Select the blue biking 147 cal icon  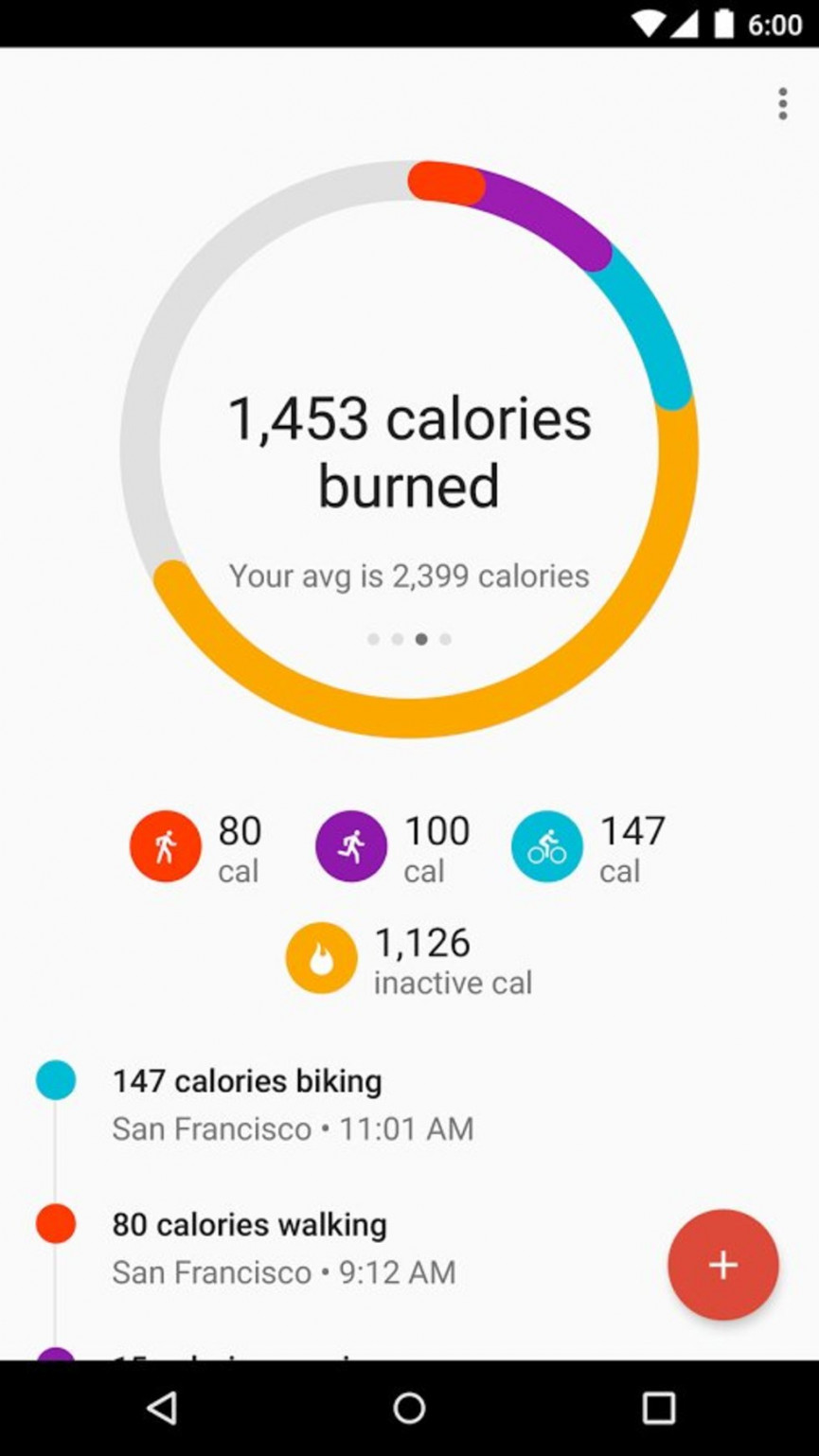click(547, 846)
